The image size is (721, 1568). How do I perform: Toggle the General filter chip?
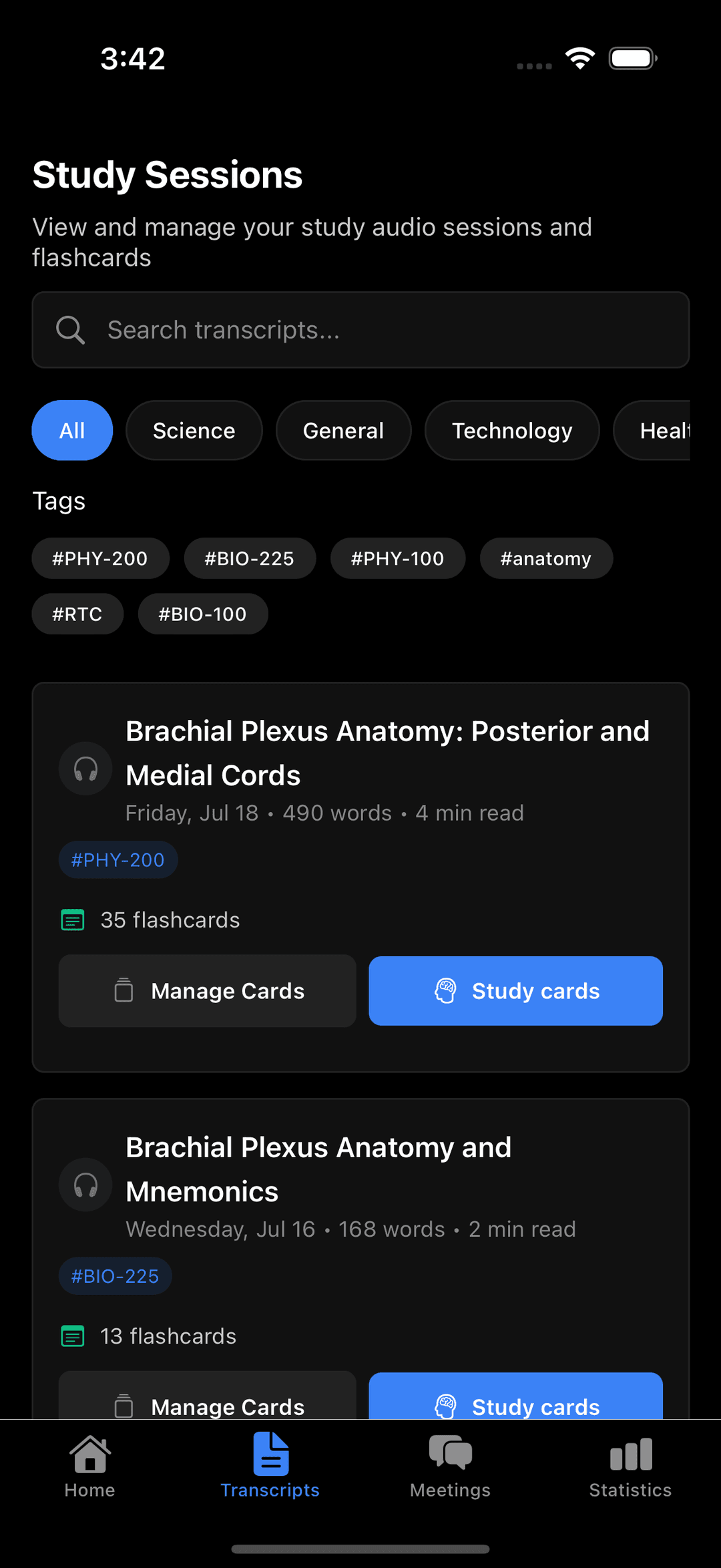coord(343,430)
